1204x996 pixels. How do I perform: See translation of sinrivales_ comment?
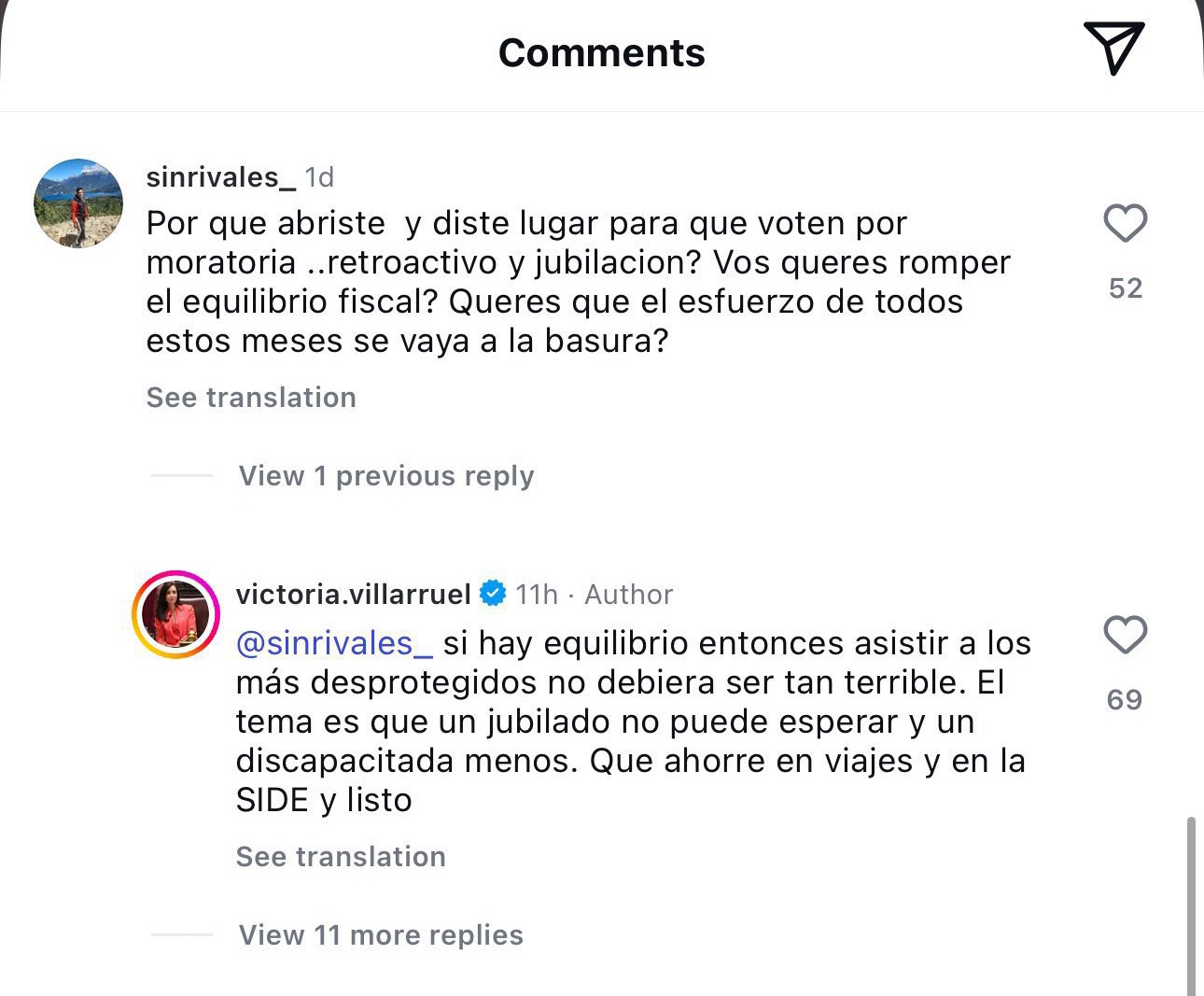[251, 398]
